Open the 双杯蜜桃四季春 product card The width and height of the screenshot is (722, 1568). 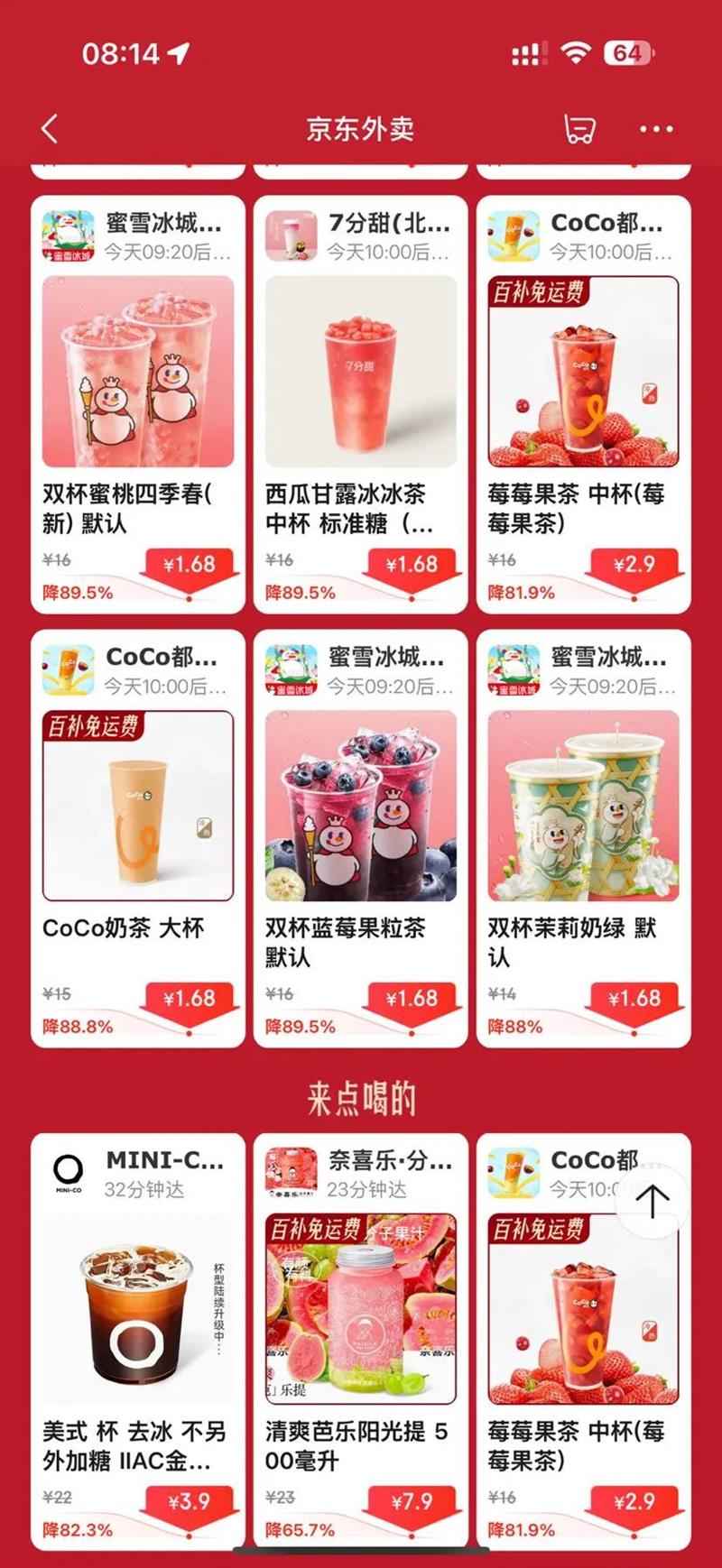[138, 404]
